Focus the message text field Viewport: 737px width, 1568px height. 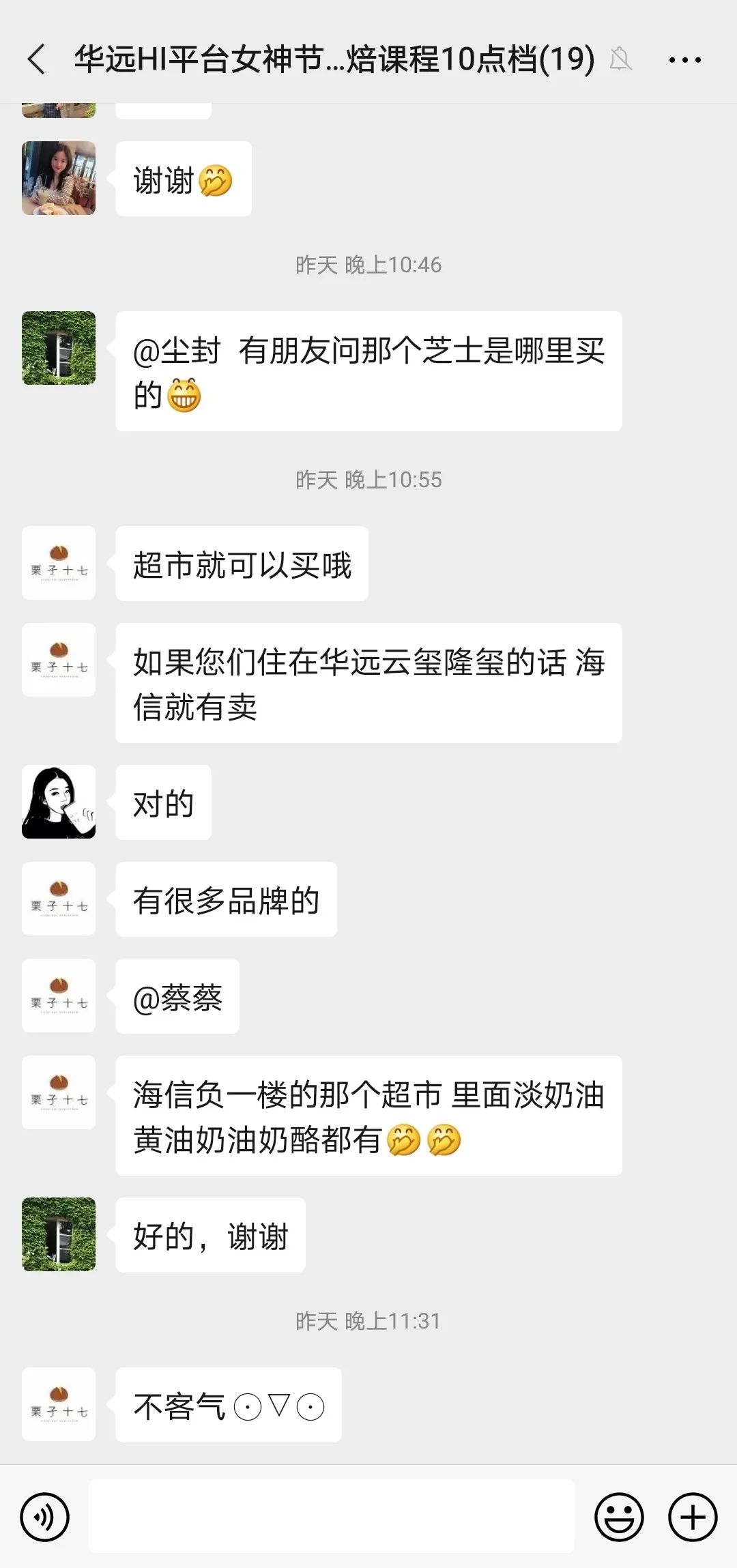click(x=332, y=1516)
